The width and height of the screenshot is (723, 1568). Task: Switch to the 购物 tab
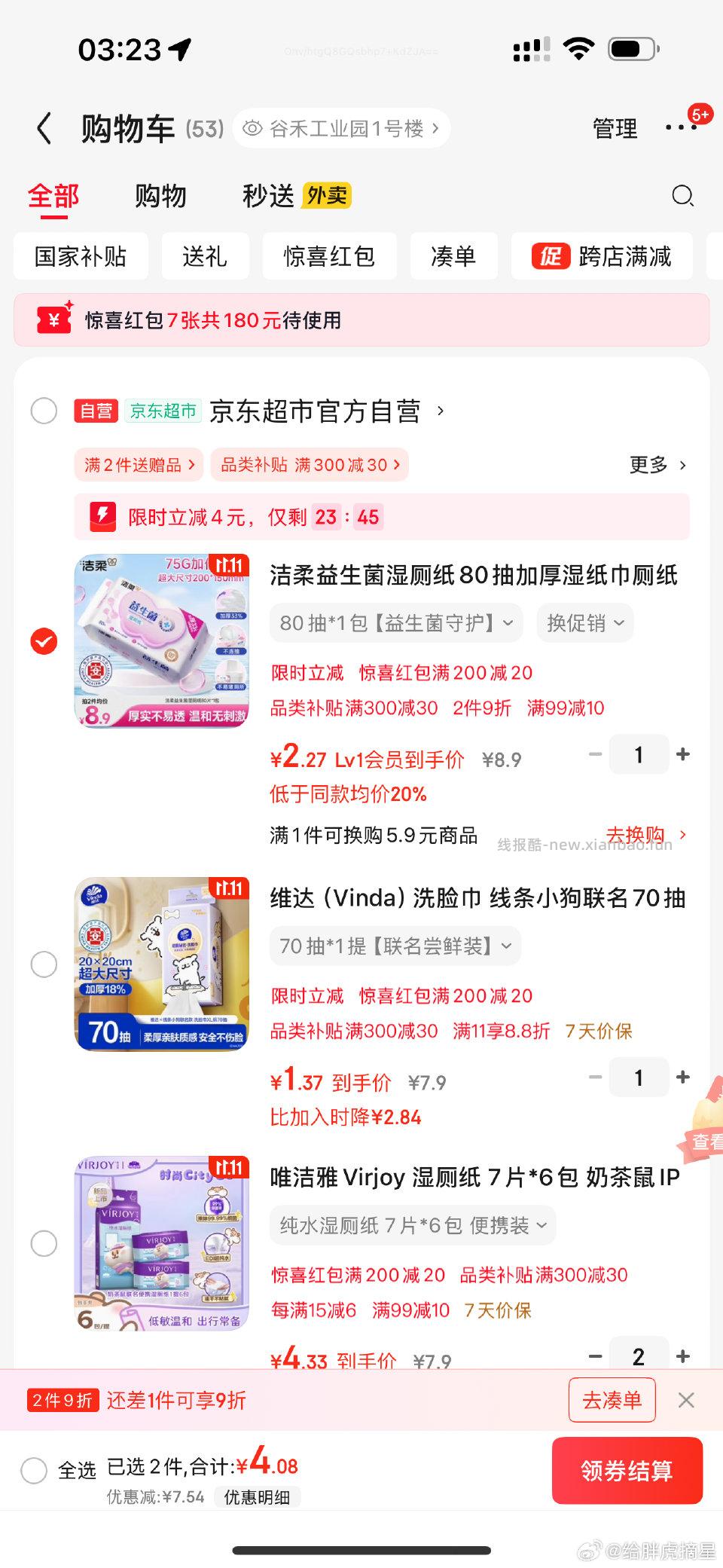(x=160, y=195)
